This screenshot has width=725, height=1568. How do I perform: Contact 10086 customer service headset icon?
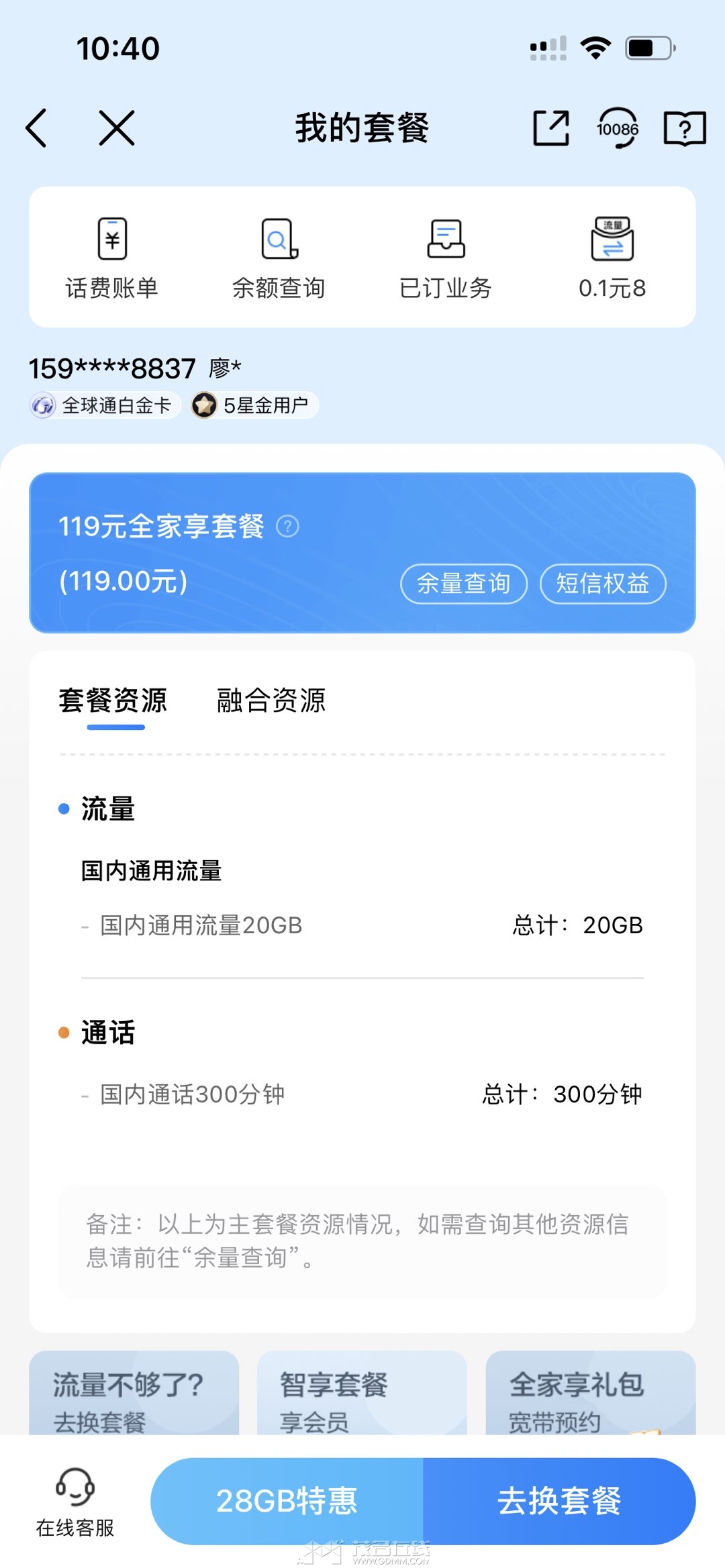pyautogui.click(x=618, y=127)
